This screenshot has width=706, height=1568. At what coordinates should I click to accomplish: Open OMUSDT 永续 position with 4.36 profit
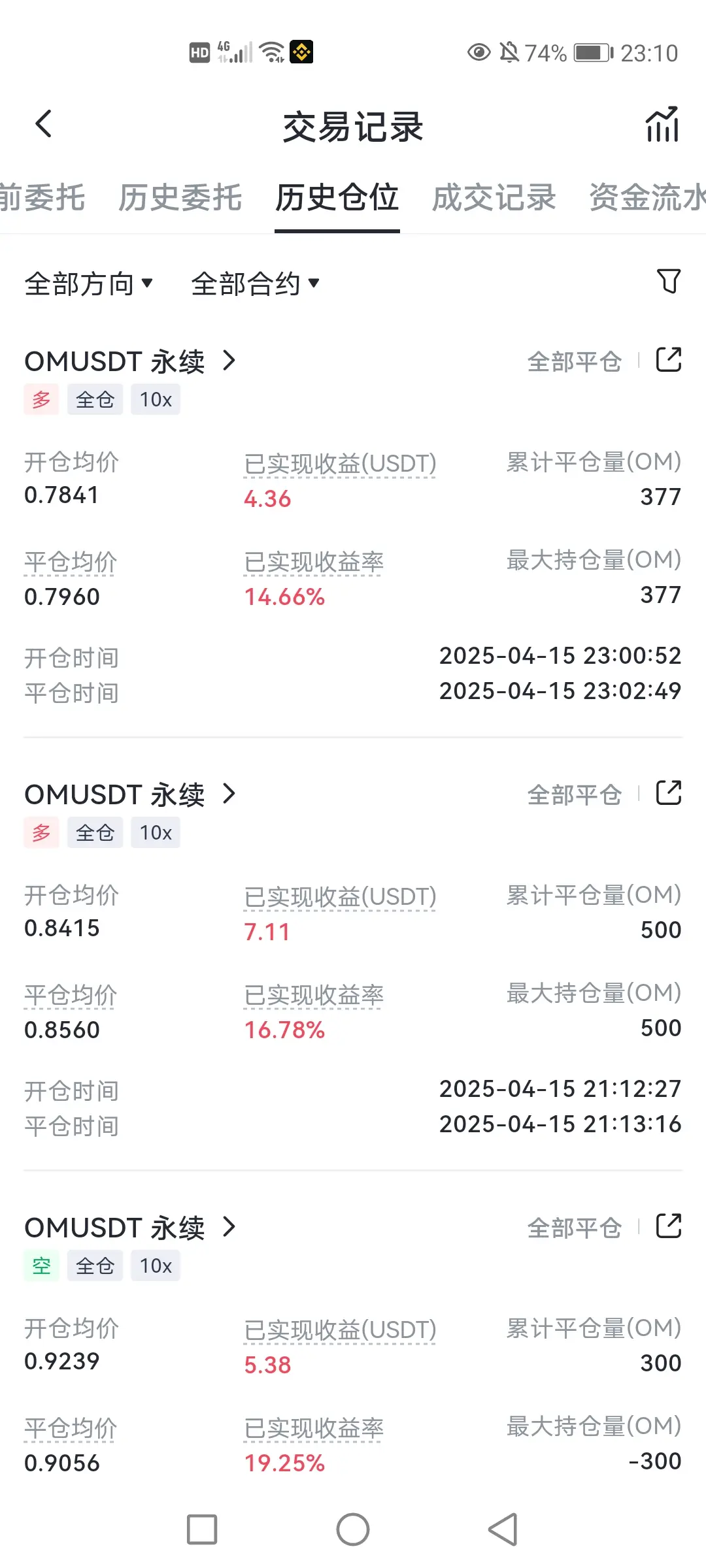pyautogui.click(x=129, y=361)
